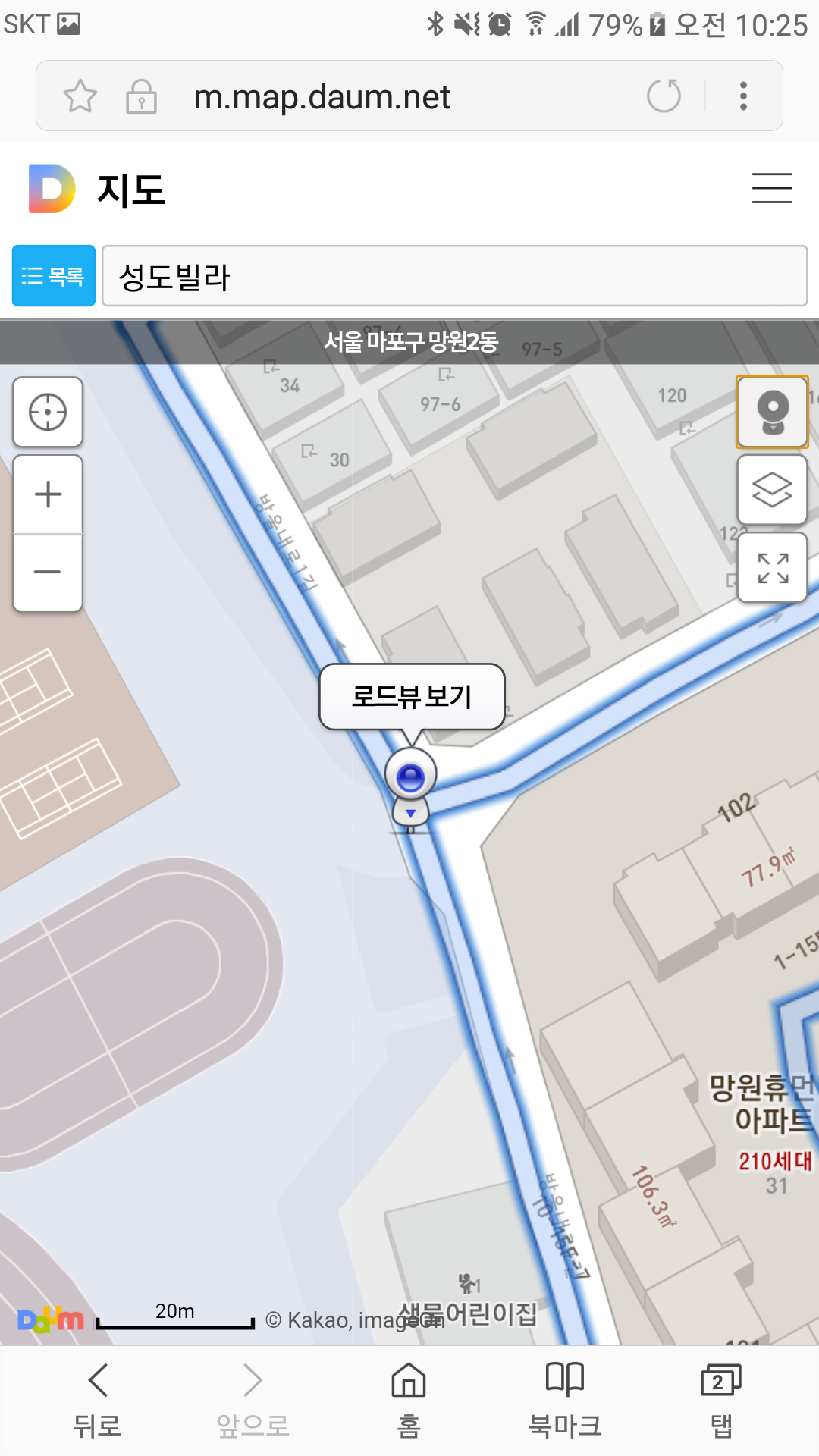This screenshot has height=1456, width=819.
Task: Reload the page in the browser
Action: 664,96
